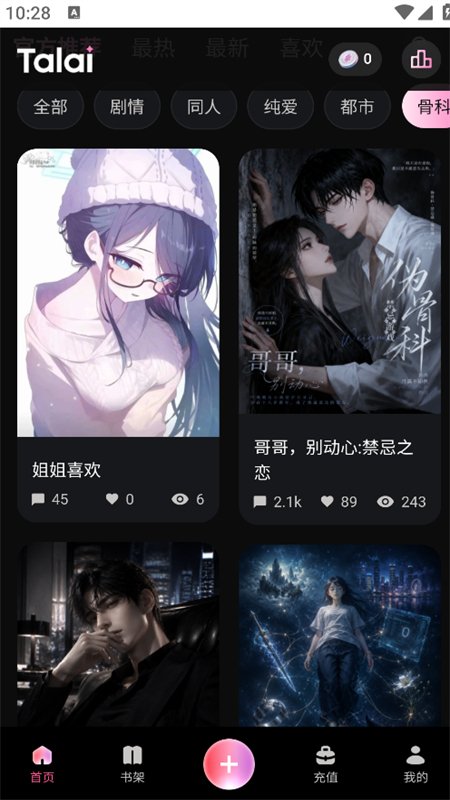The height and width of the screenshot is (800, 450).
Task: Open the leaderboard chart icon
Action: pyautogui.click(x=421, y=60)
